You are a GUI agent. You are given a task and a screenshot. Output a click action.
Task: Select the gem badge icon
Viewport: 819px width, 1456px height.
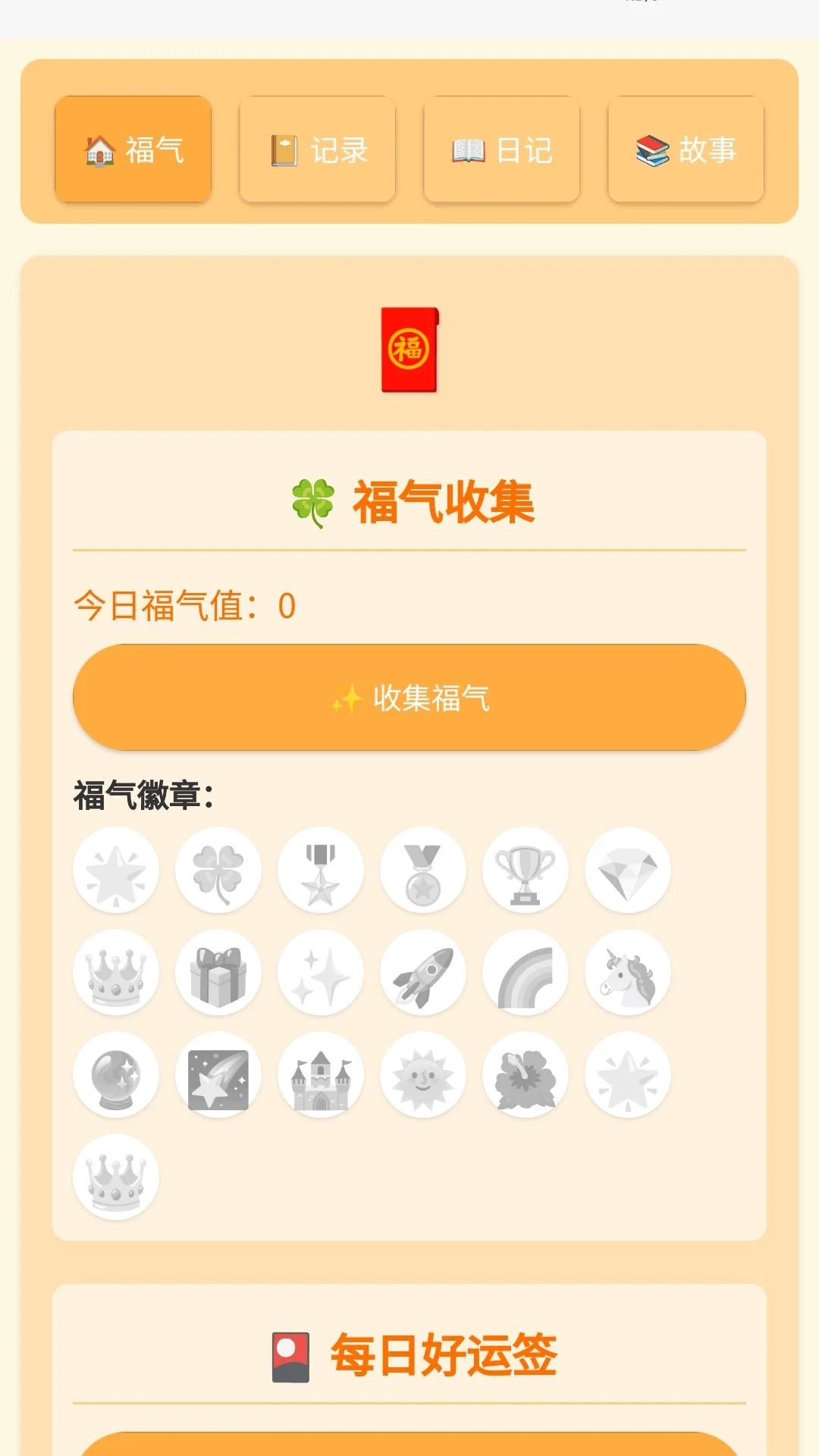point(627,871)
